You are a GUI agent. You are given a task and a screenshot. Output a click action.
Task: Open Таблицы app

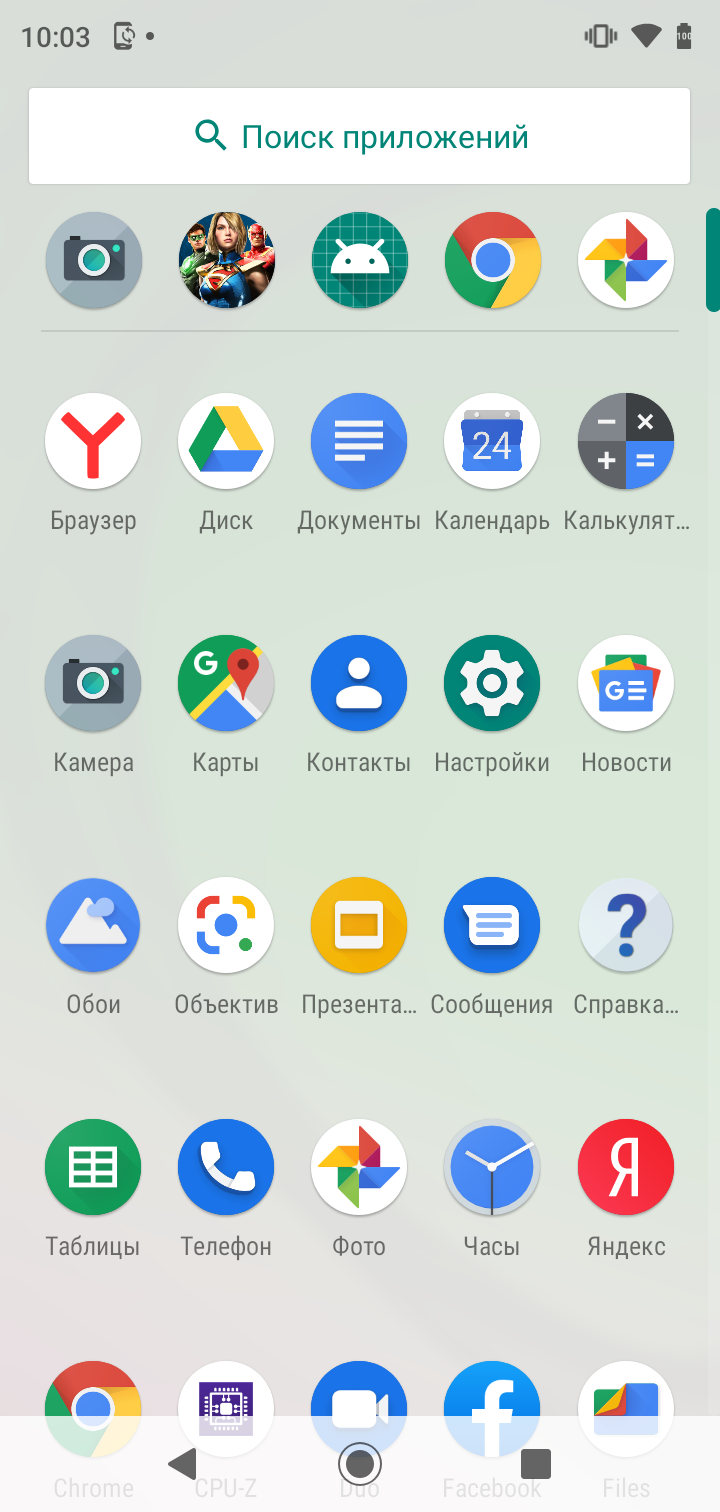coord(93,1168)
